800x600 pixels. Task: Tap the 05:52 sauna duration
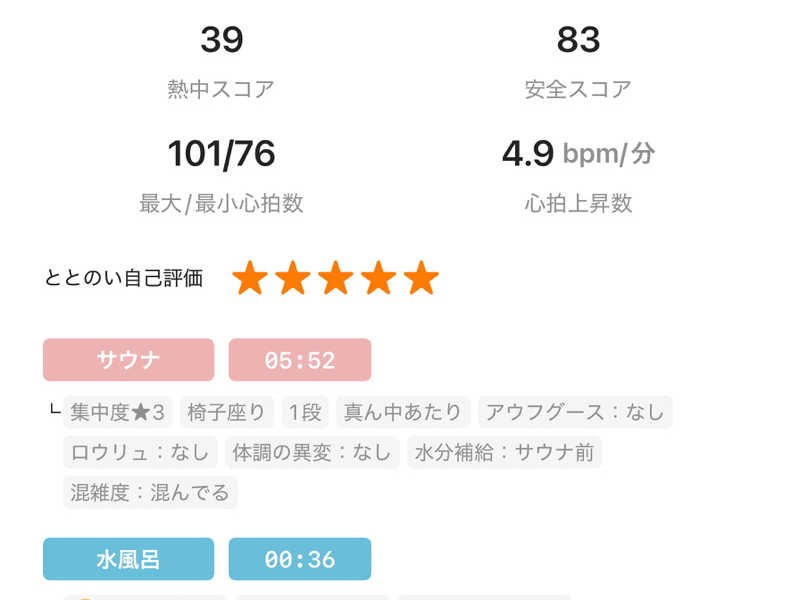tap(299, 360)
